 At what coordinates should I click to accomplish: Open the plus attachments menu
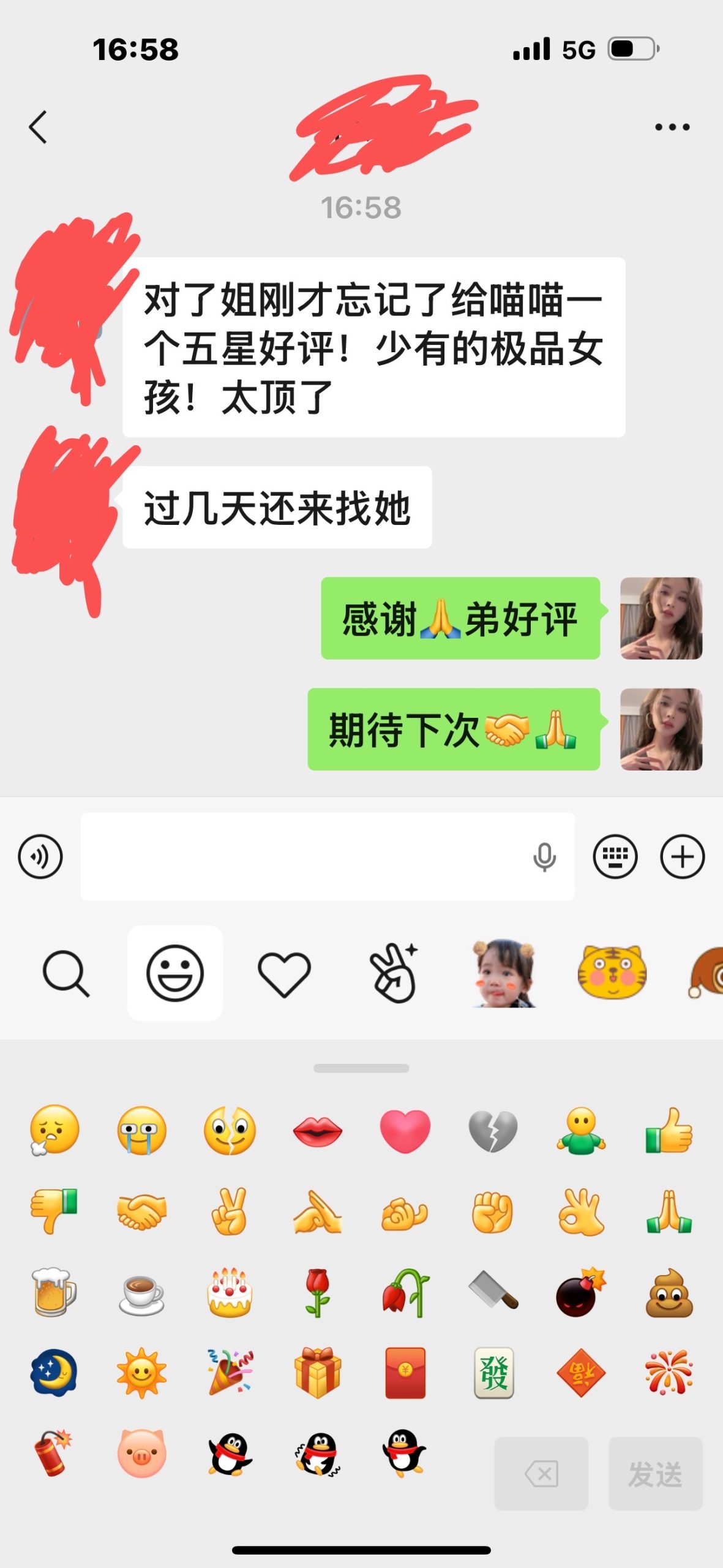682,856
